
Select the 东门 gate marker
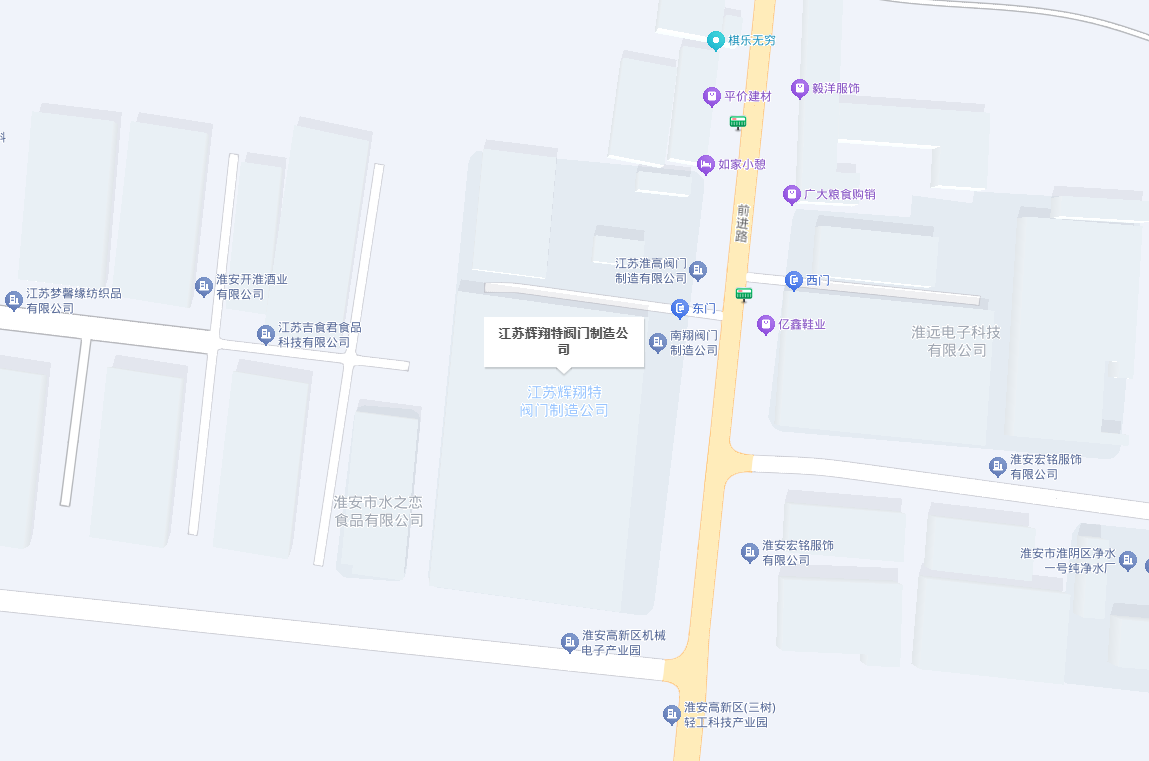pos(679,309)
